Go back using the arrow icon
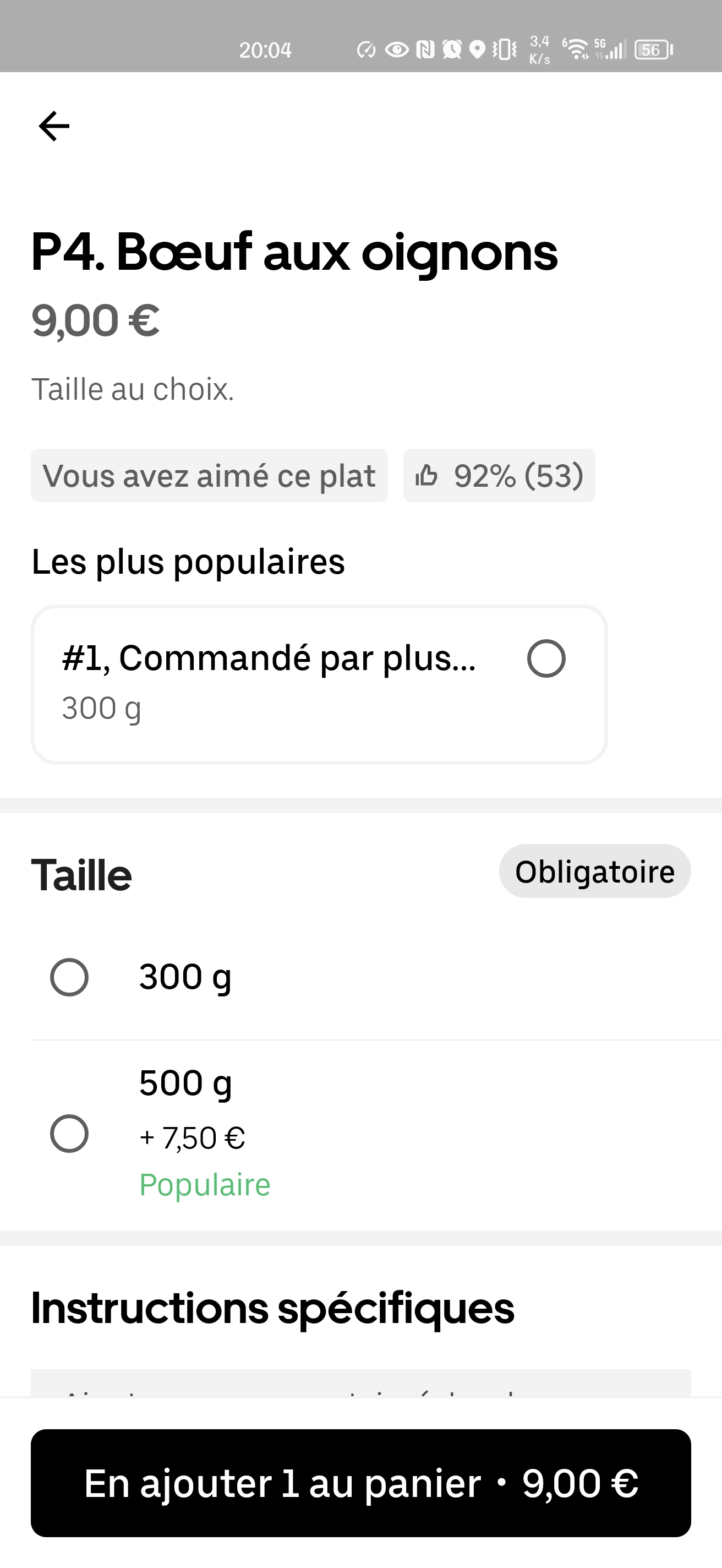This screenshot has width=722, height=1568. [x=53, y=126]
